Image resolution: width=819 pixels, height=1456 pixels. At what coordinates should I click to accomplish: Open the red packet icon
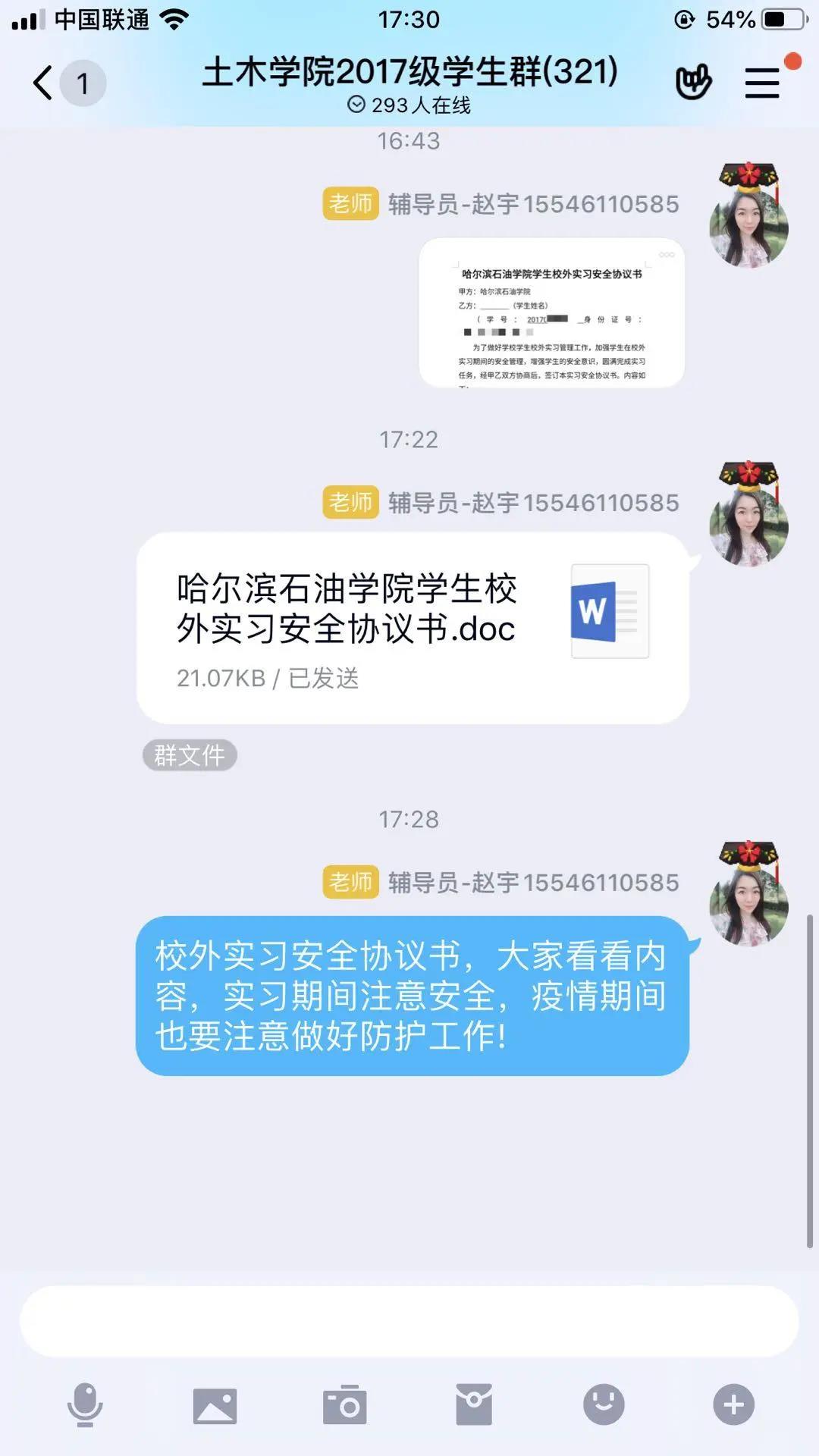[x=474, y=1404]
